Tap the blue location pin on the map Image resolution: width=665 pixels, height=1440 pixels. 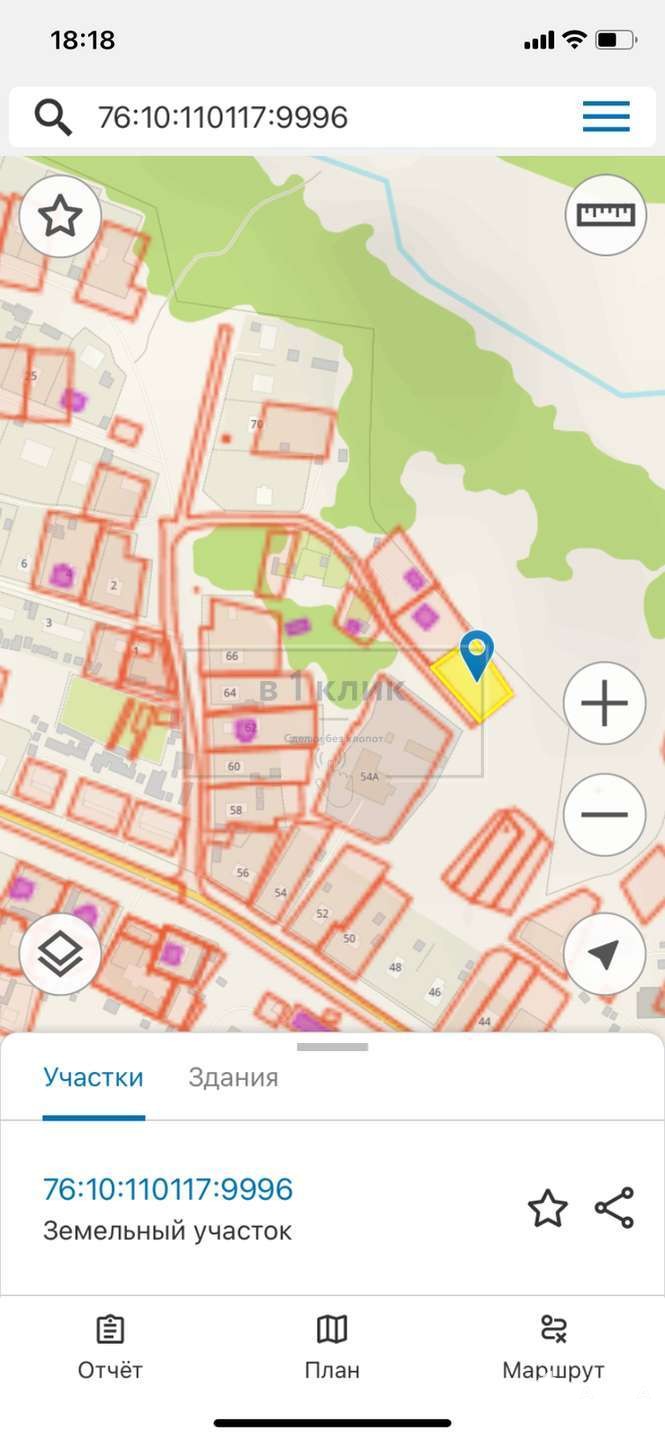pyautogui.click(x=477, y=655)
